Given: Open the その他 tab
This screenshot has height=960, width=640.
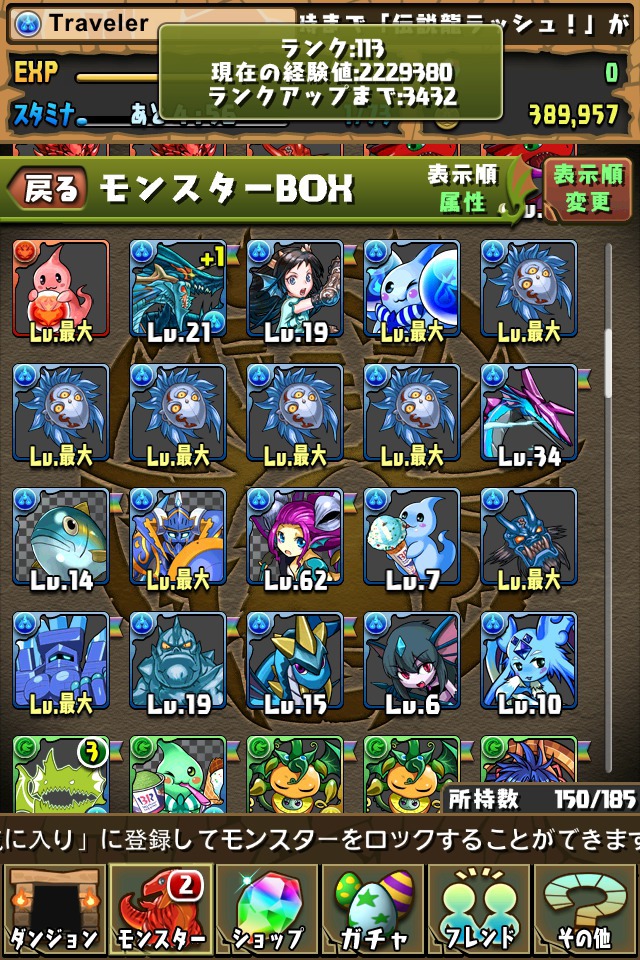Looking at the screenshot, I should (586, 910).
